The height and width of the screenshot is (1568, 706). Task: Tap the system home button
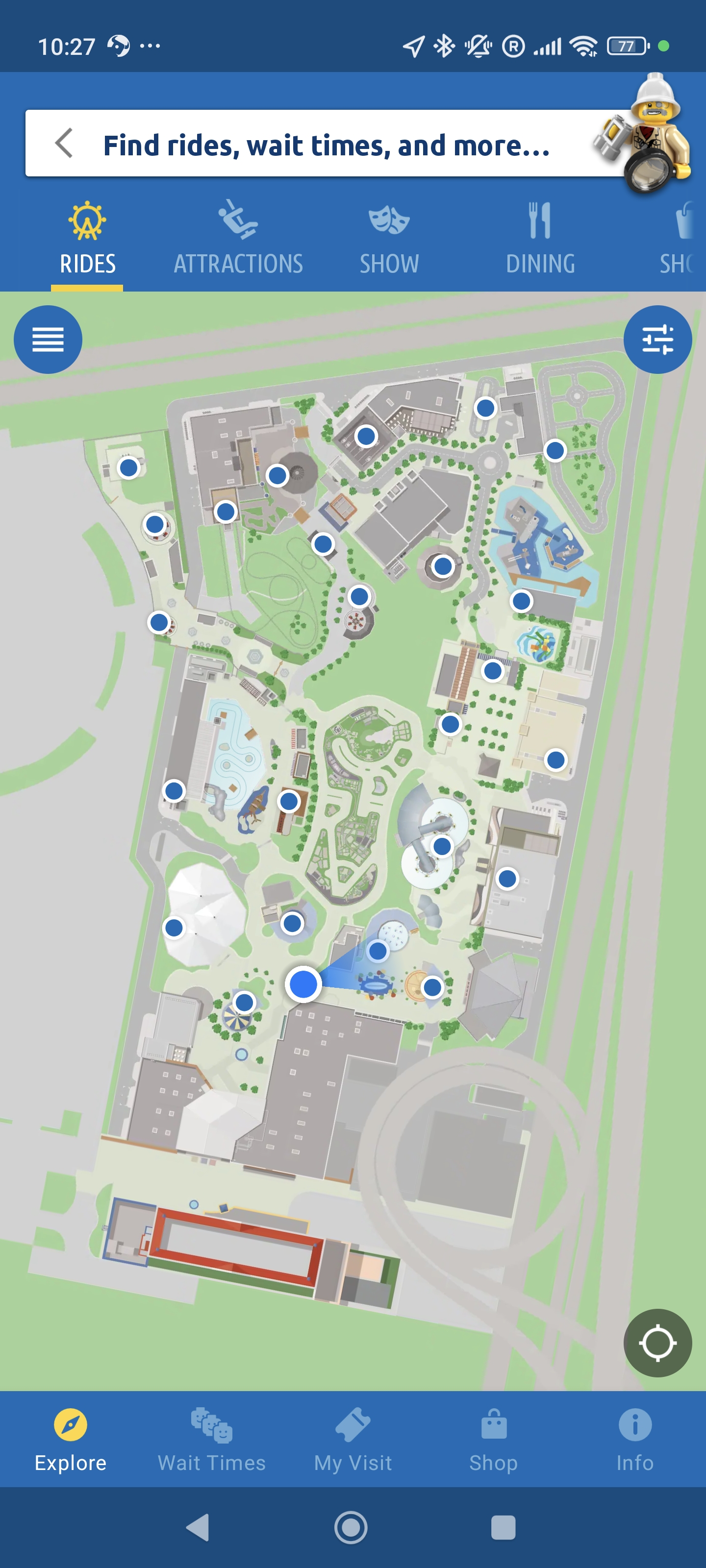click(x=351, y=1527)
